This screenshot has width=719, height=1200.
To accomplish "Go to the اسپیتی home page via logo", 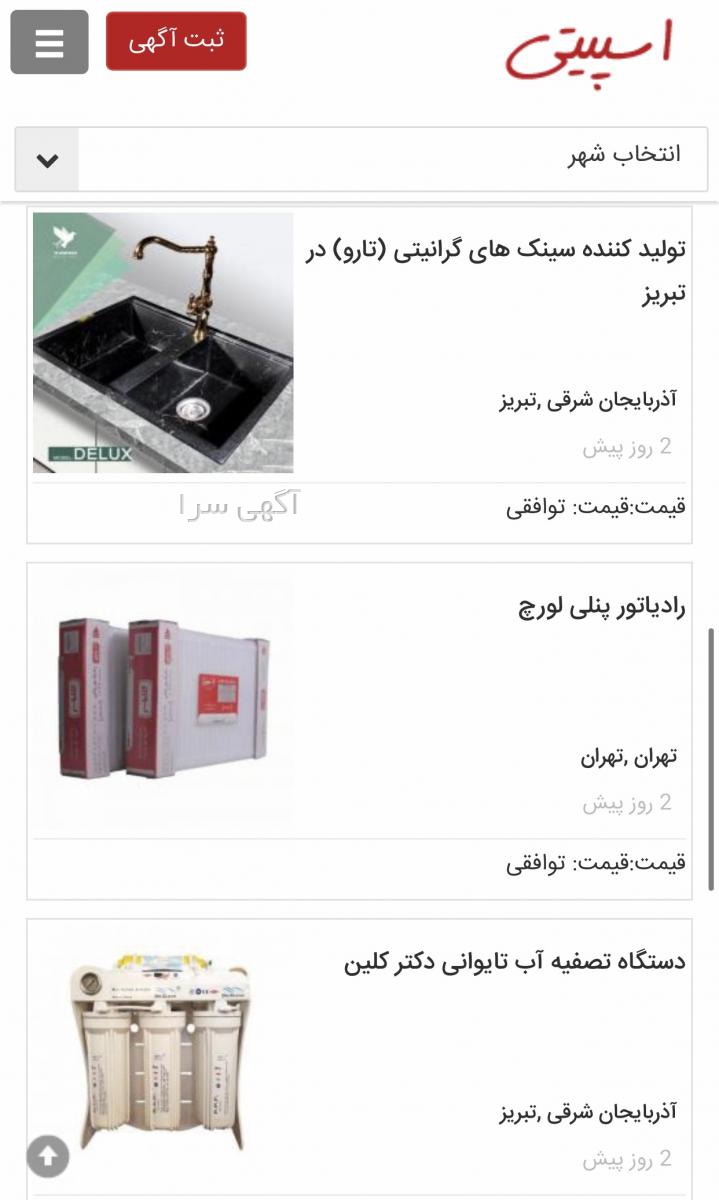I will point(589,52).
